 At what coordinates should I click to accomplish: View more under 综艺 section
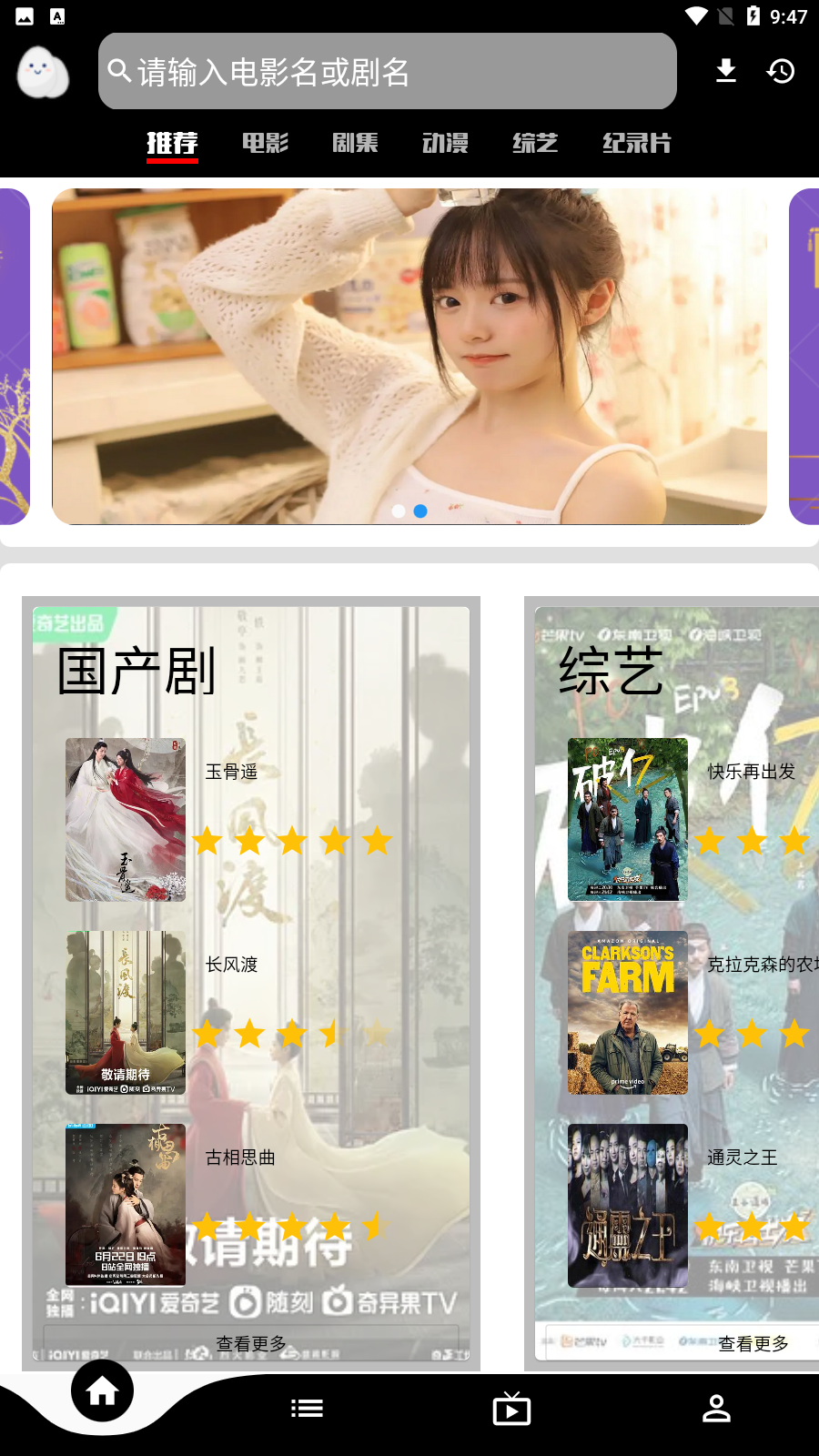[x=753, y=1344]
